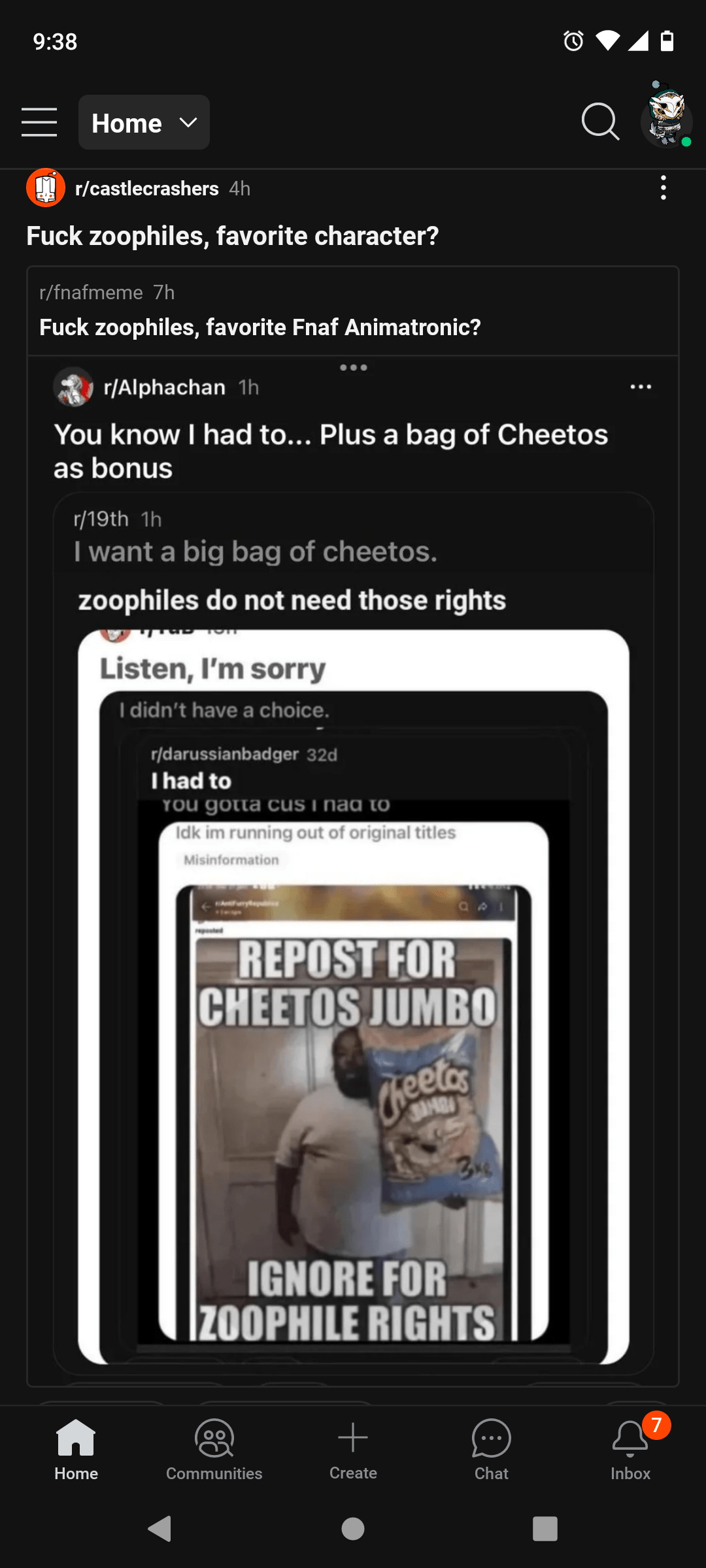Open the Chat section

(x=491, y=1450)
